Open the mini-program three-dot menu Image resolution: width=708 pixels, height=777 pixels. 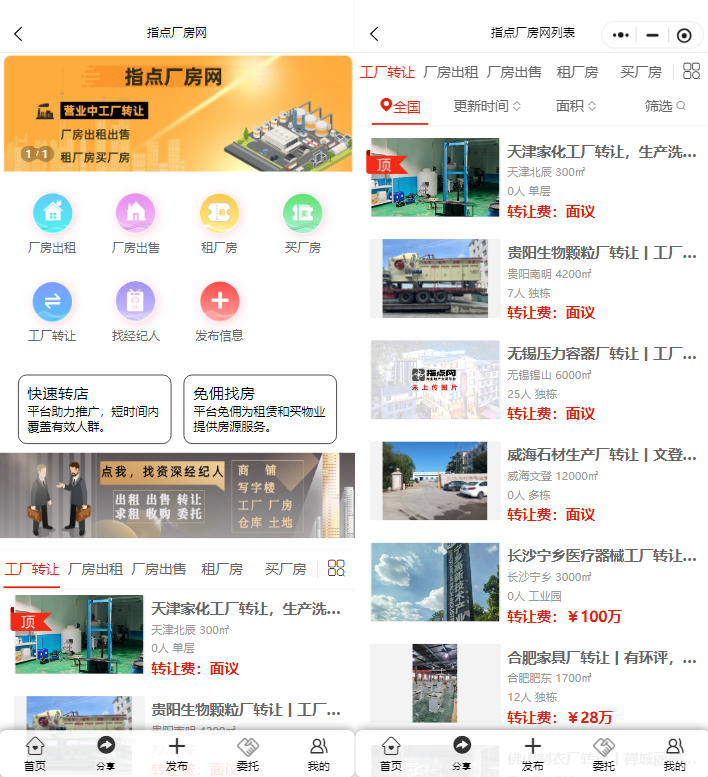[621, 35]
